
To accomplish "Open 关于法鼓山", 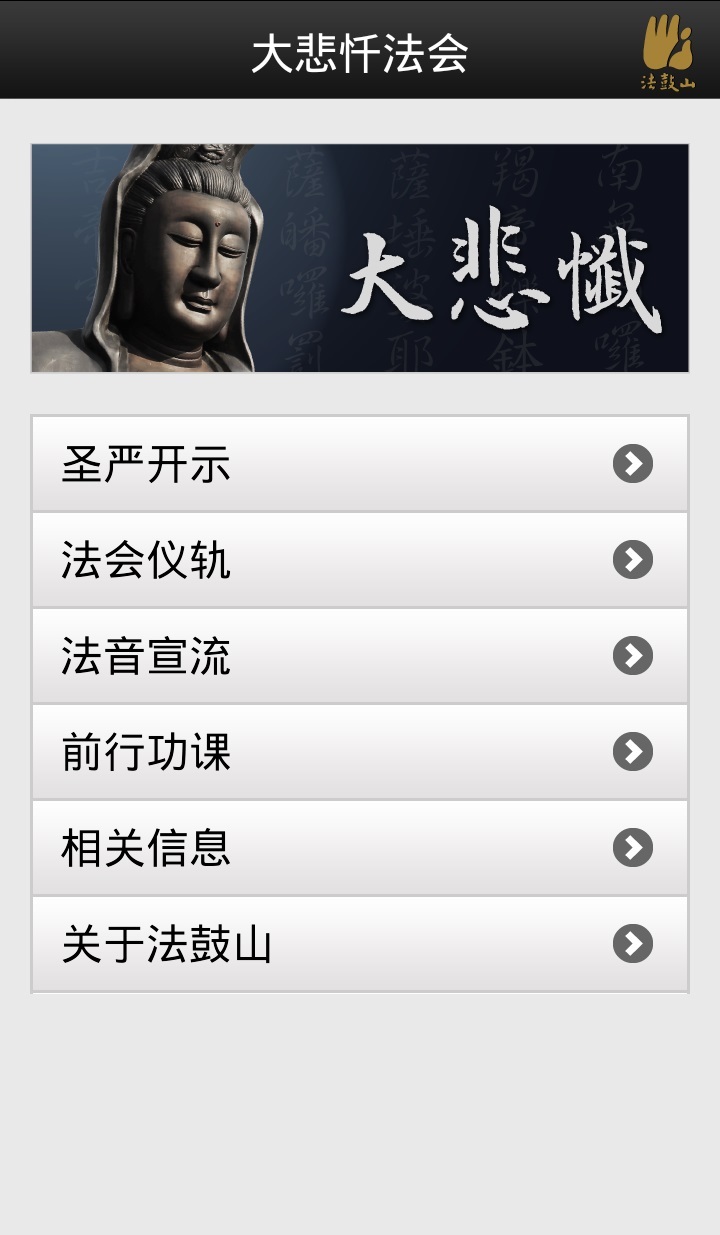I will click(360, 944).
